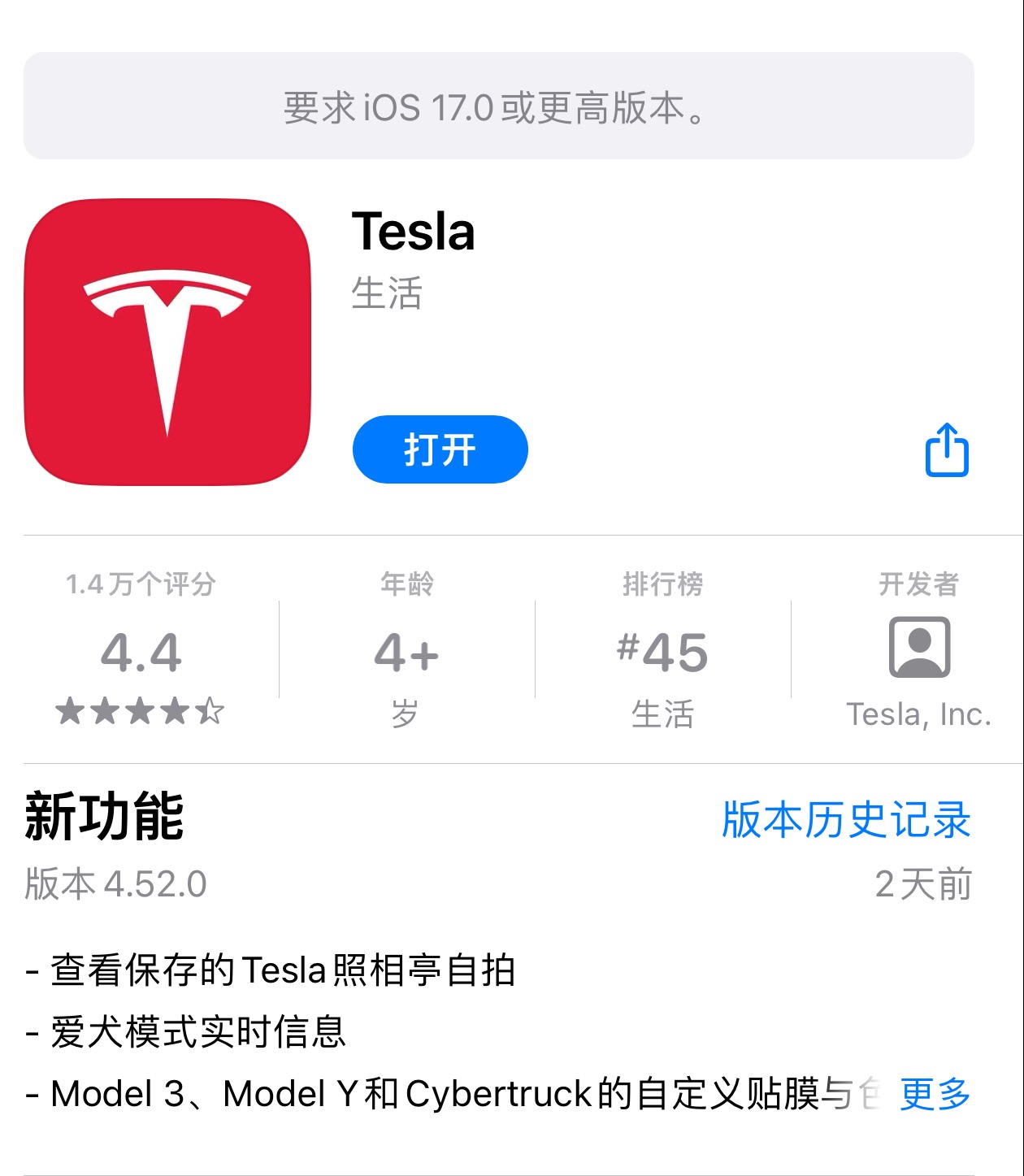Tap the #45 ranking in 生活 category

click(x=663, y=650)
